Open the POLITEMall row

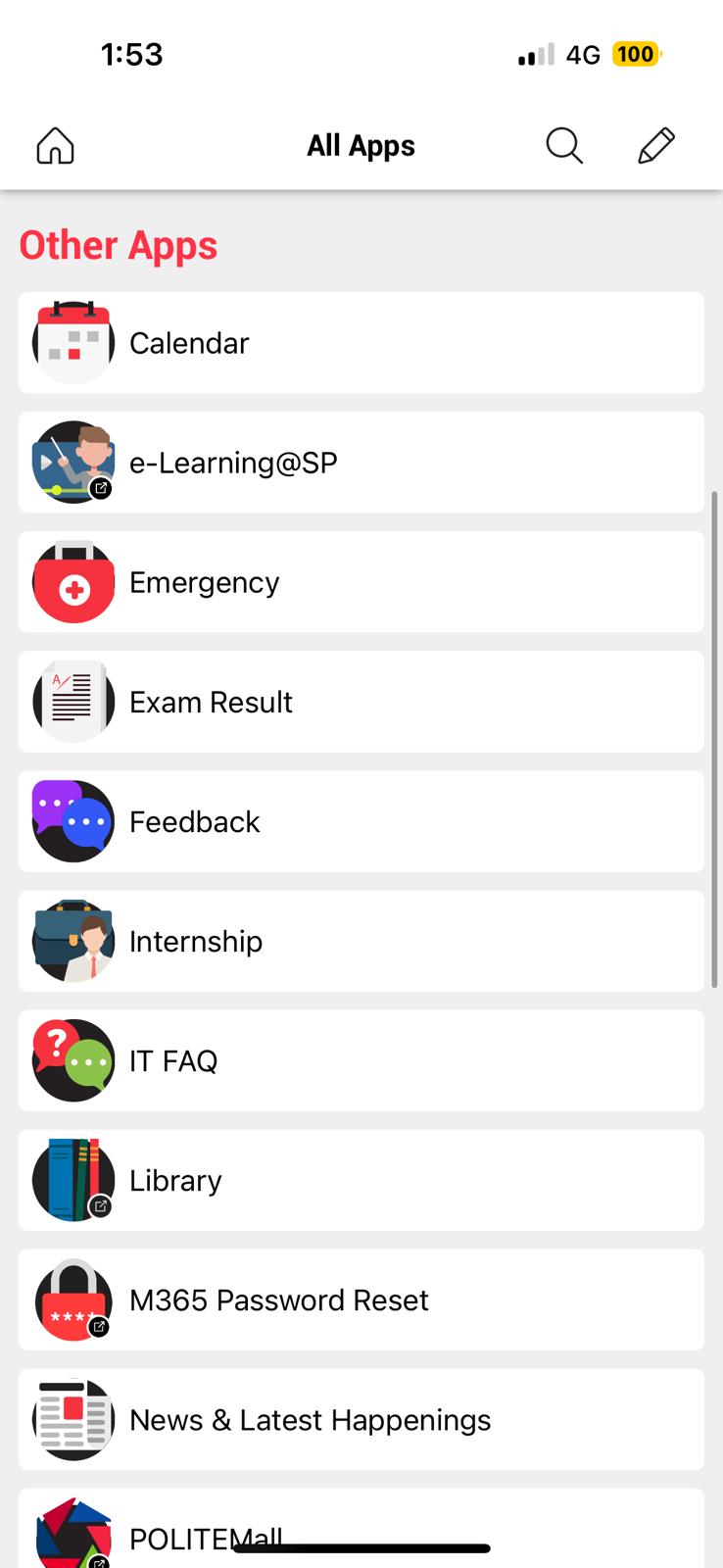[361, 1529]
